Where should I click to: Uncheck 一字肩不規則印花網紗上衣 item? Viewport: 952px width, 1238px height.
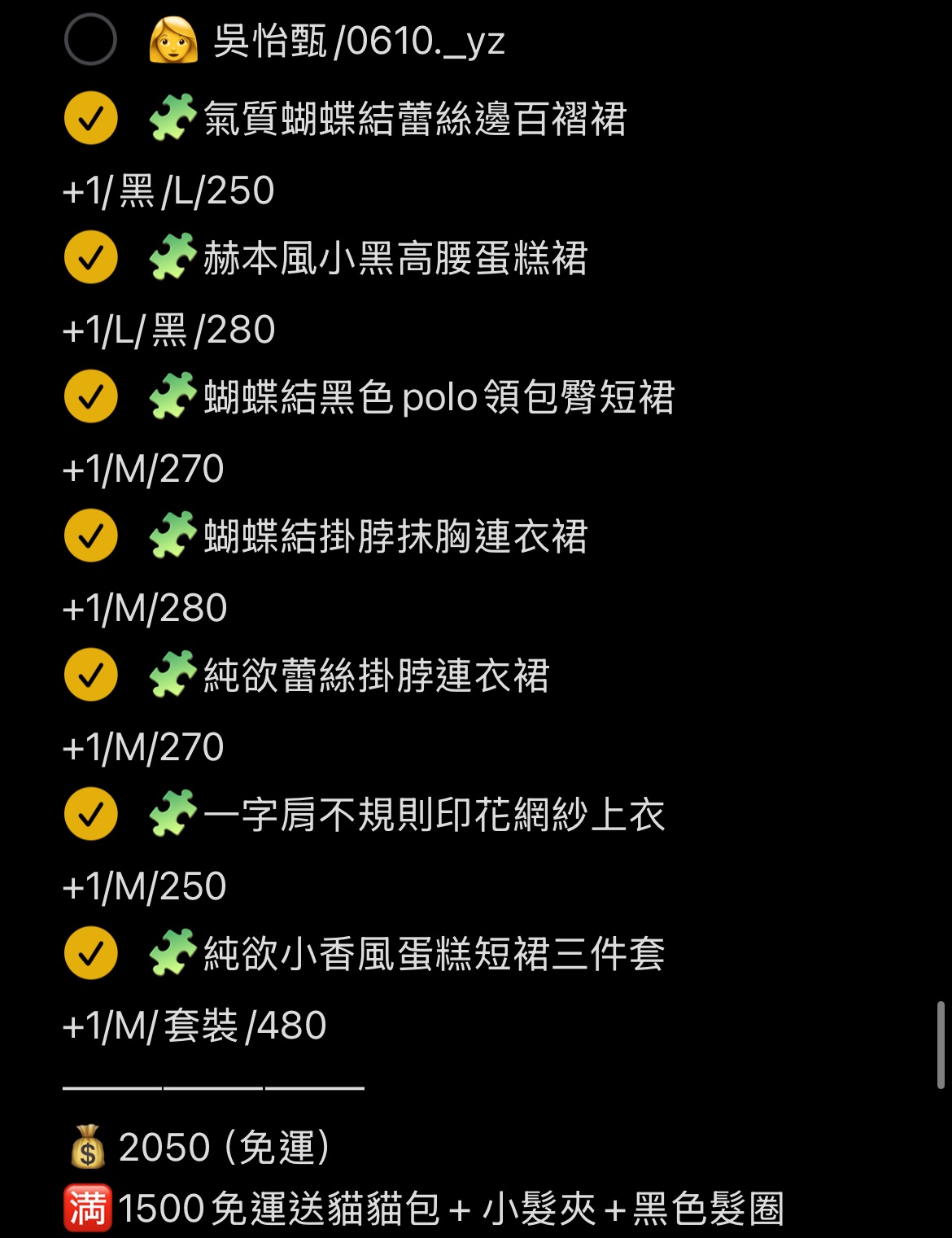(x=90, y=815)
